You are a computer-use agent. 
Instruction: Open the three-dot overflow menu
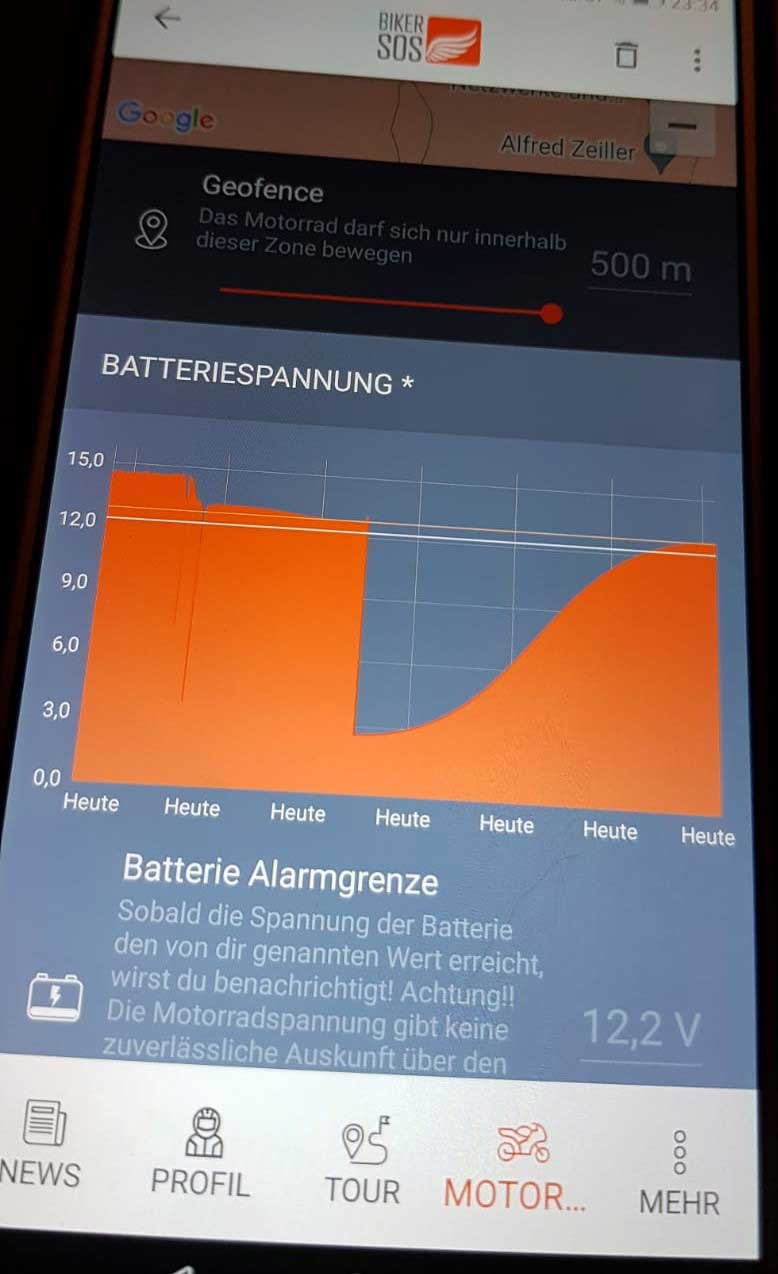point(697,60)
